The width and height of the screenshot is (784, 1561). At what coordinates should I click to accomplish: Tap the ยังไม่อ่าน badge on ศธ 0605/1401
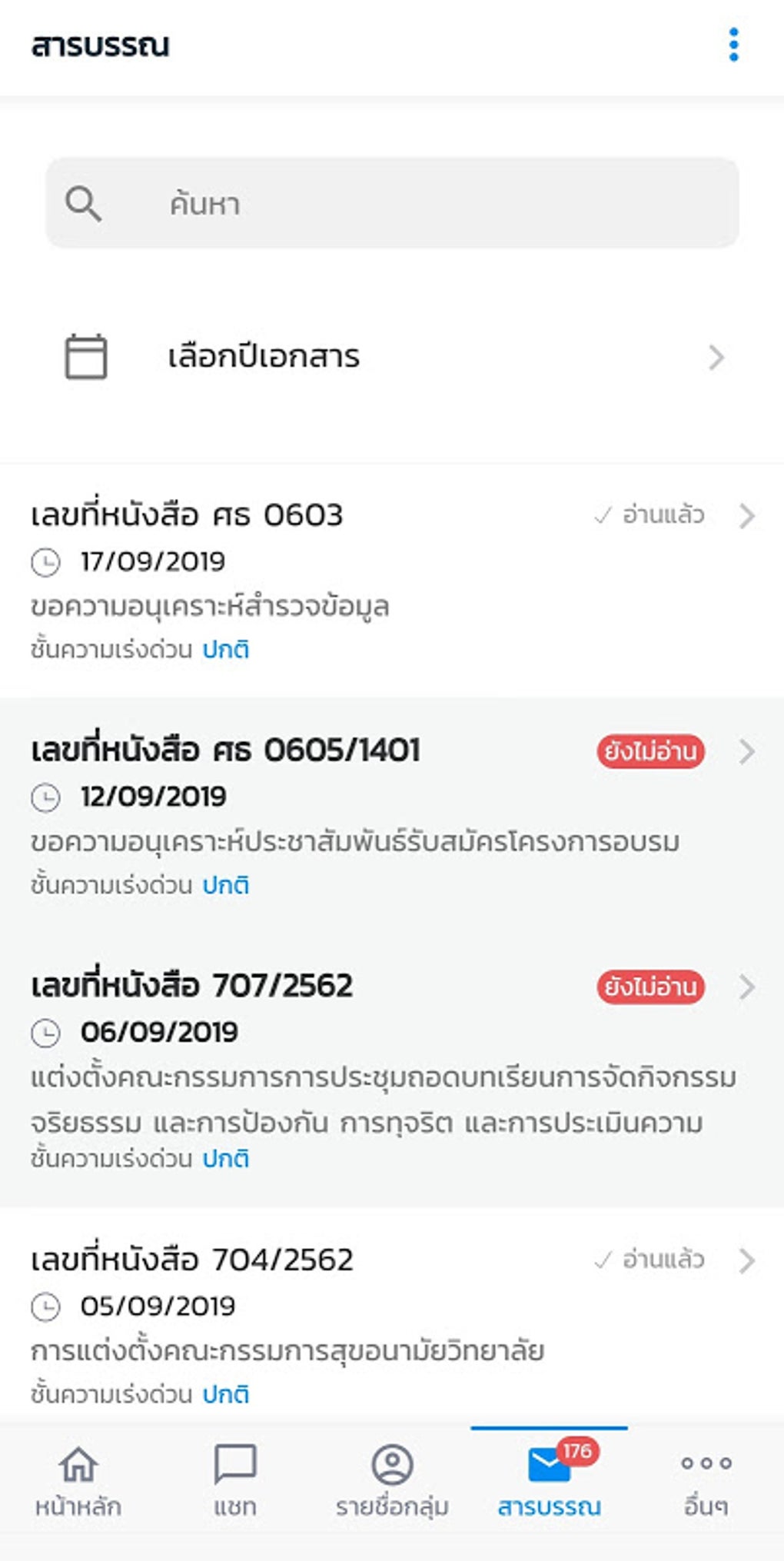[x=651, y=752]
